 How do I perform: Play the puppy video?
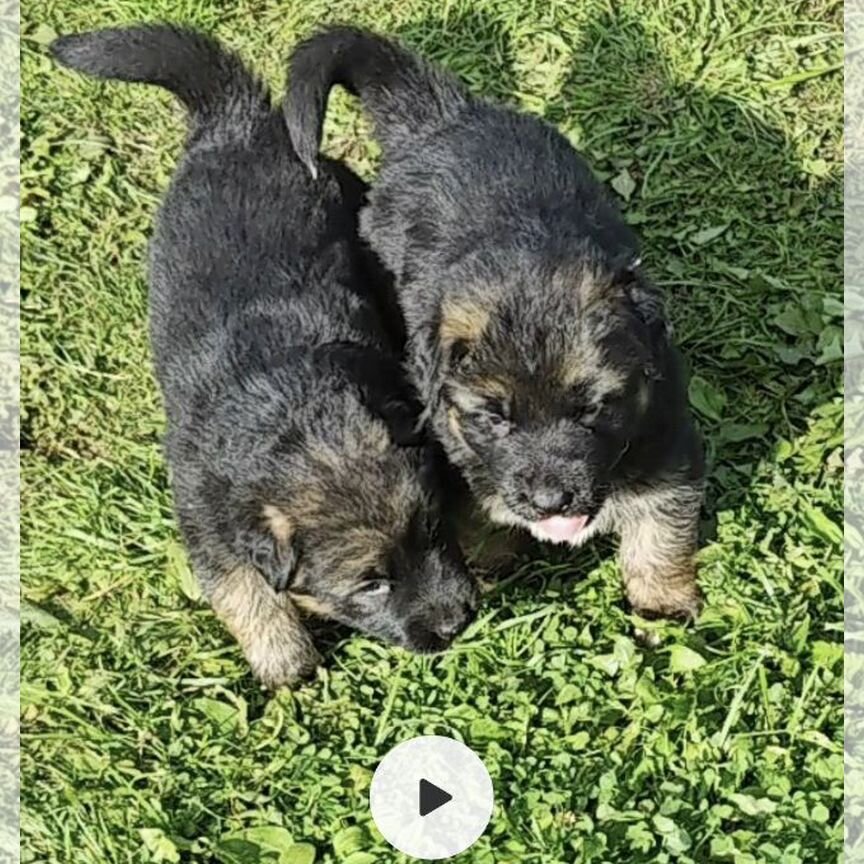pyautogui.click(x=432, y=797)
